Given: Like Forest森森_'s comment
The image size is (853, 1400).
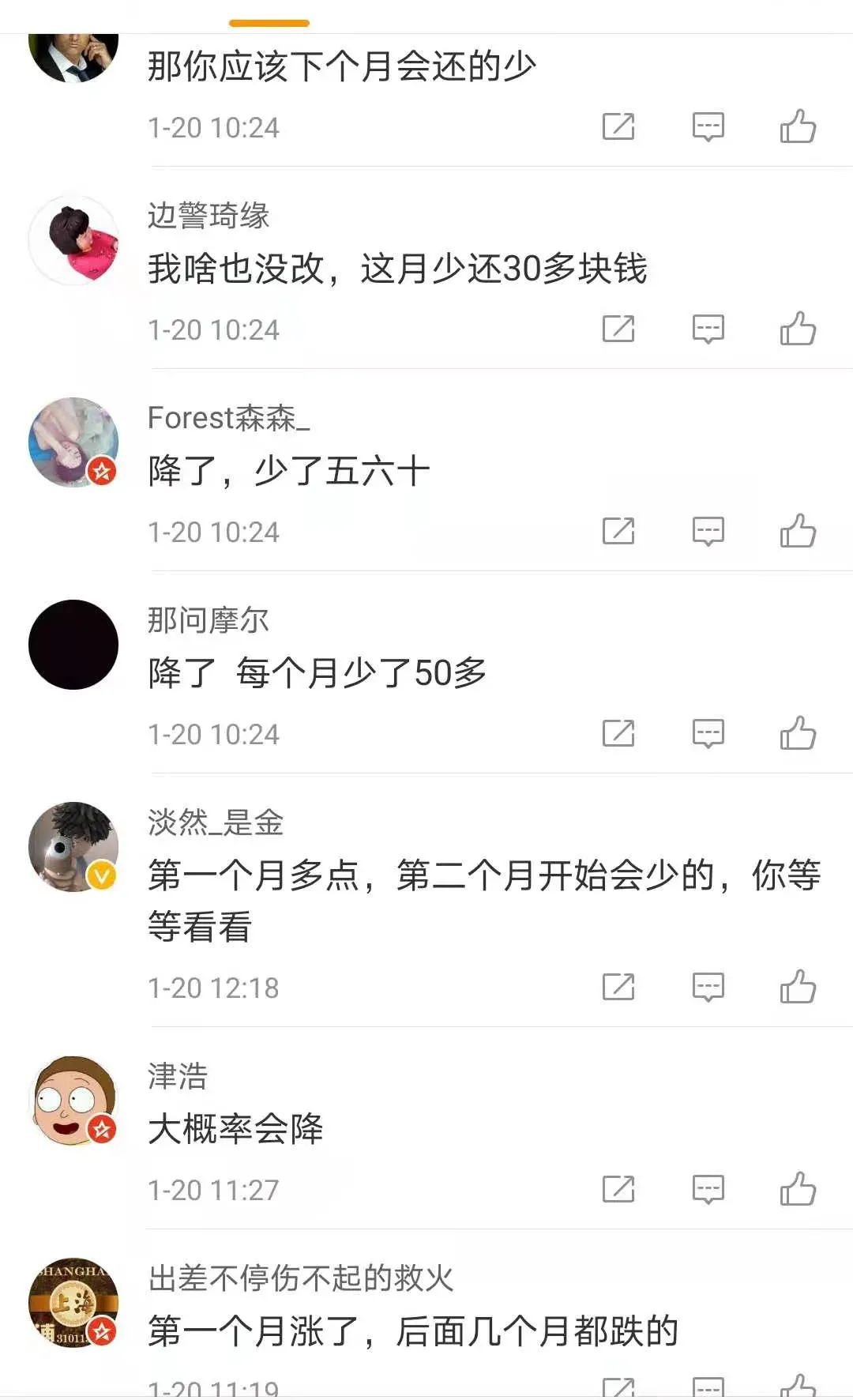Looking at the screenshot, I should (x=798, y=531).
